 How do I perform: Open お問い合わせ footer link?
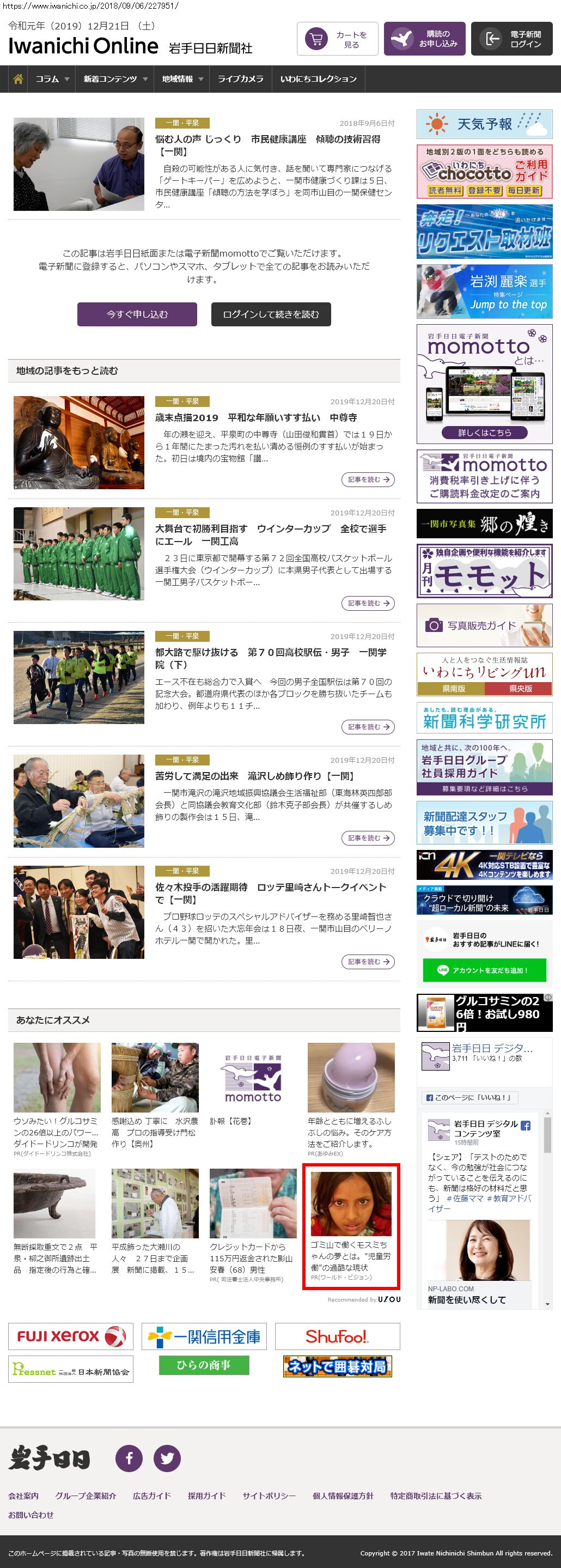(x=31, y=1515)
